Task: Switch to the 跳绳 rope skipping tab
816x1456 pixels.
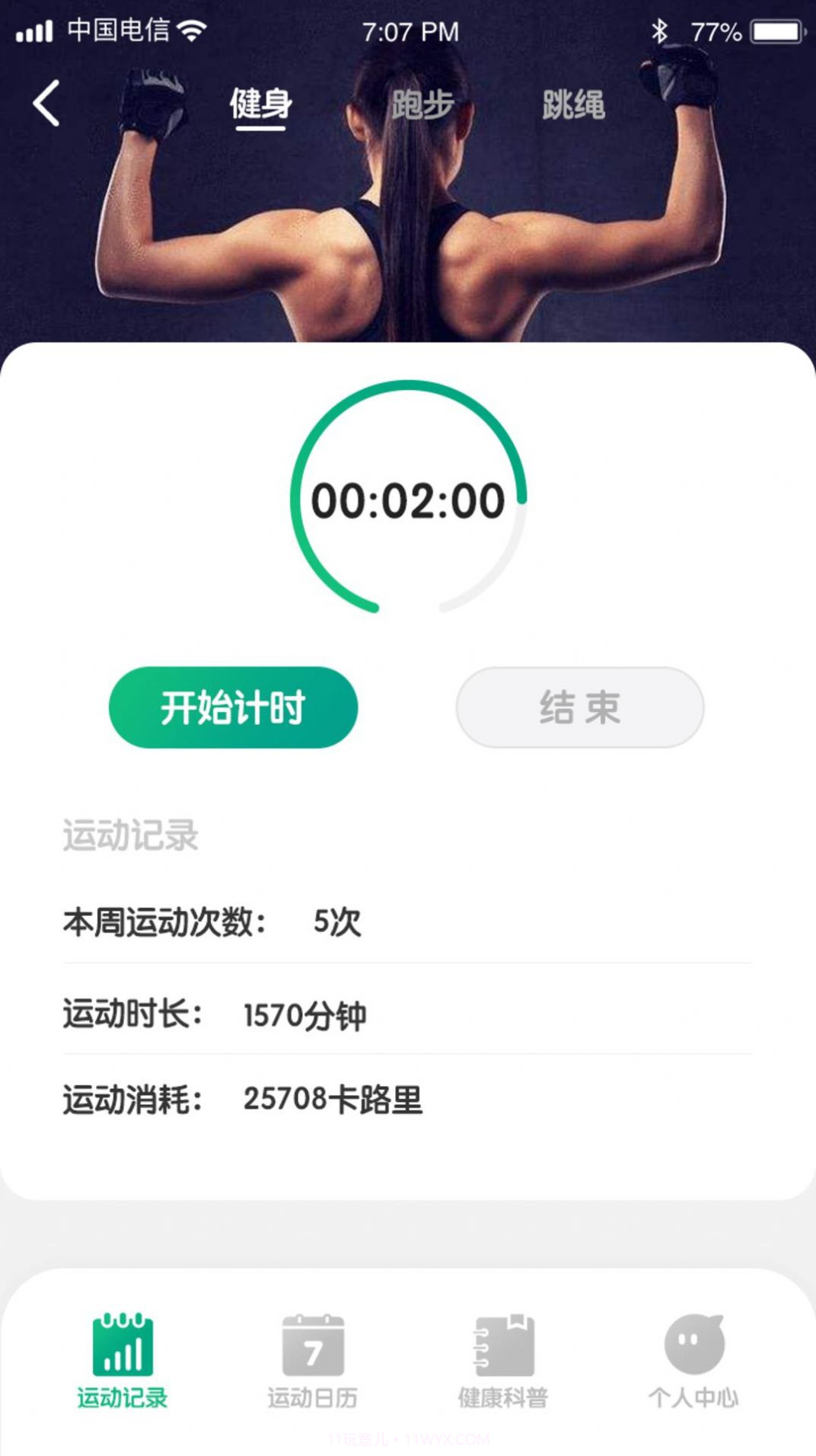Action: tap(572, 105)
